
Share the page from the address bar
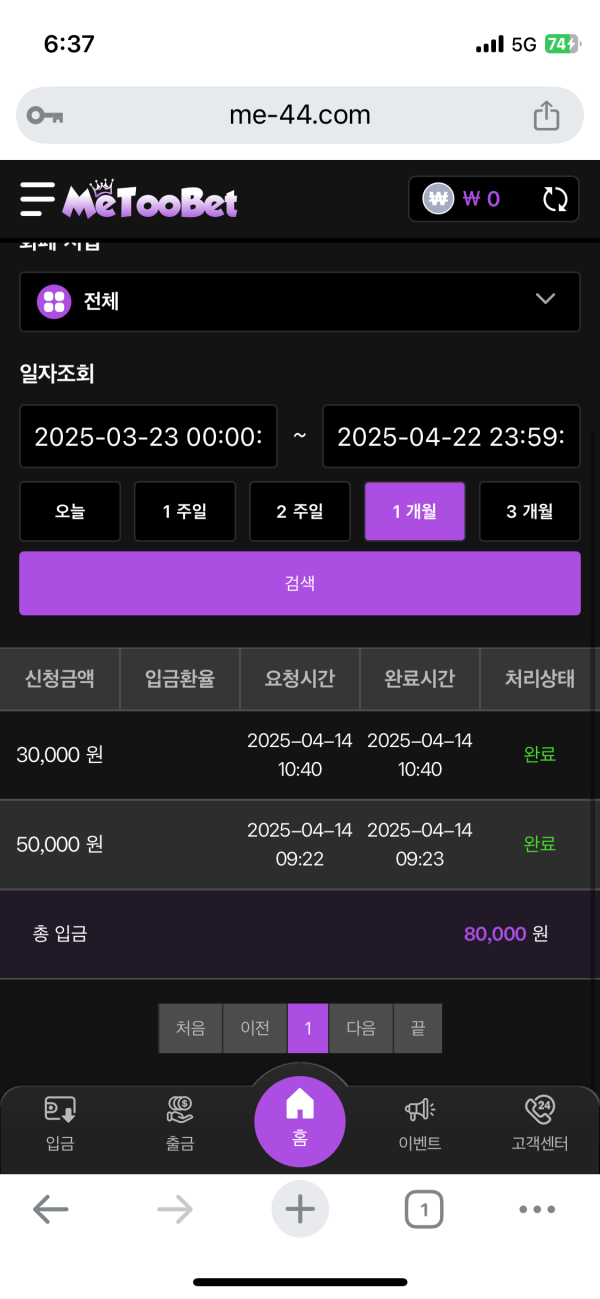[x=546, y=116]
